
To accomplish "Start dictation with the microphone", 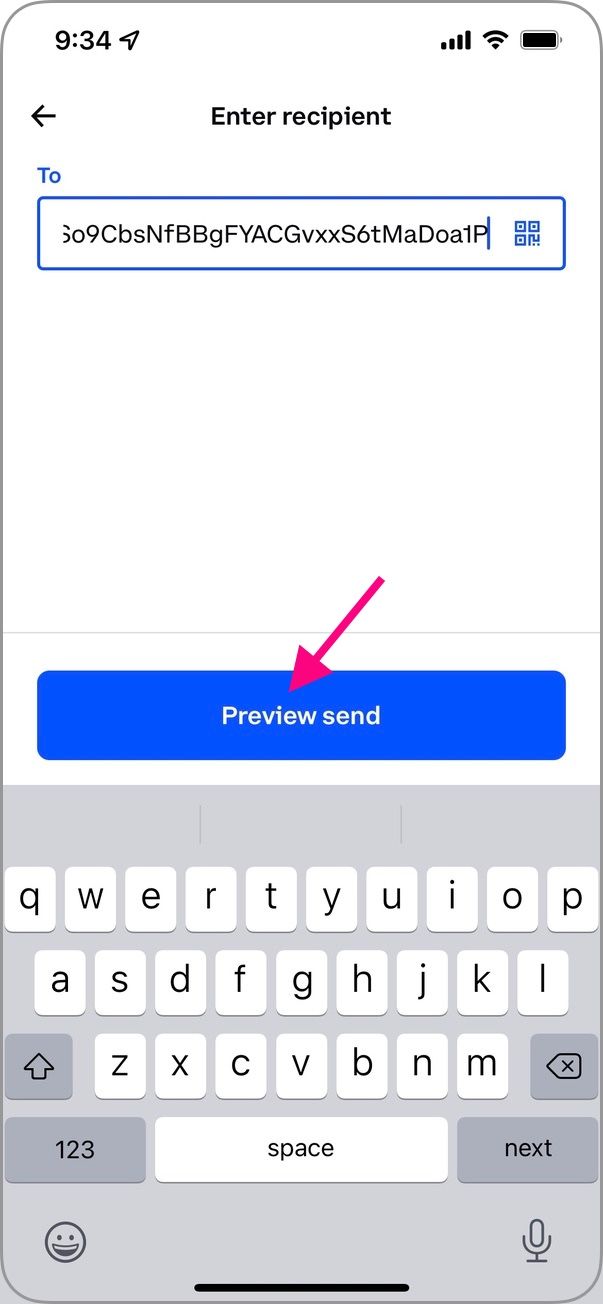I will [x=537, y=1241].
